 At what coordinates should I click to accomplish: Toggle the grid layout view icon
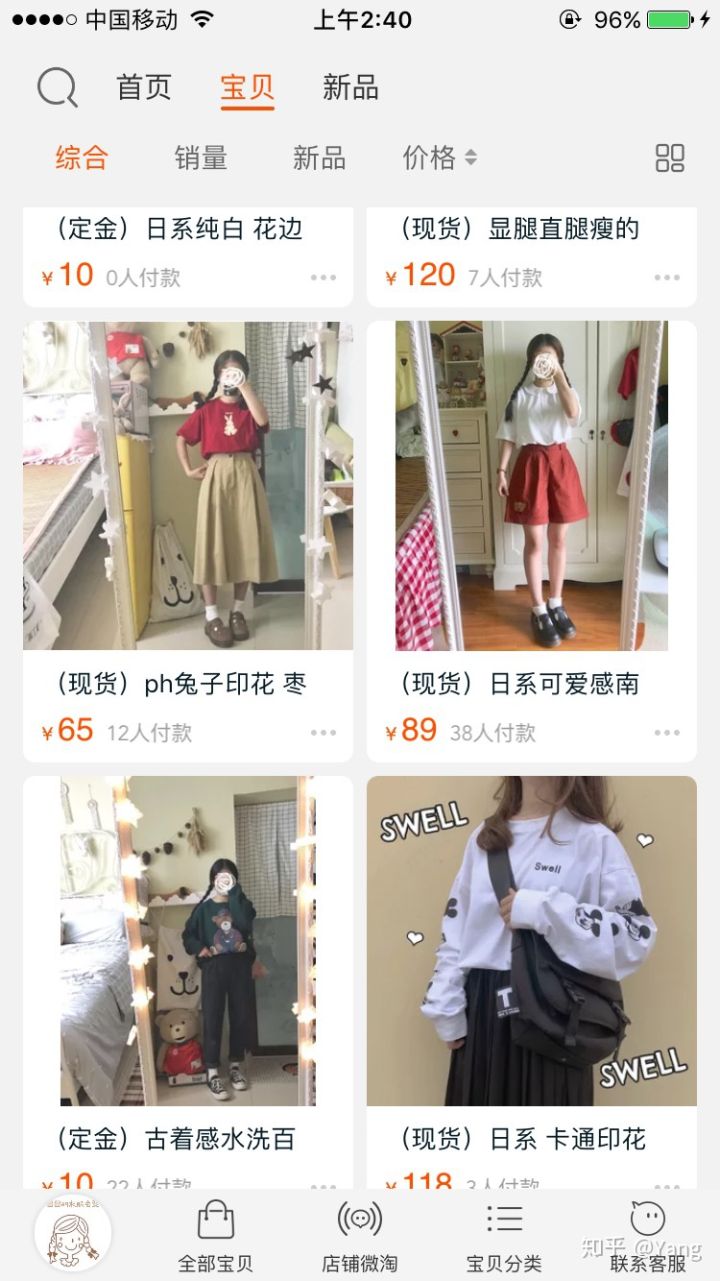[x=669, y=158]
